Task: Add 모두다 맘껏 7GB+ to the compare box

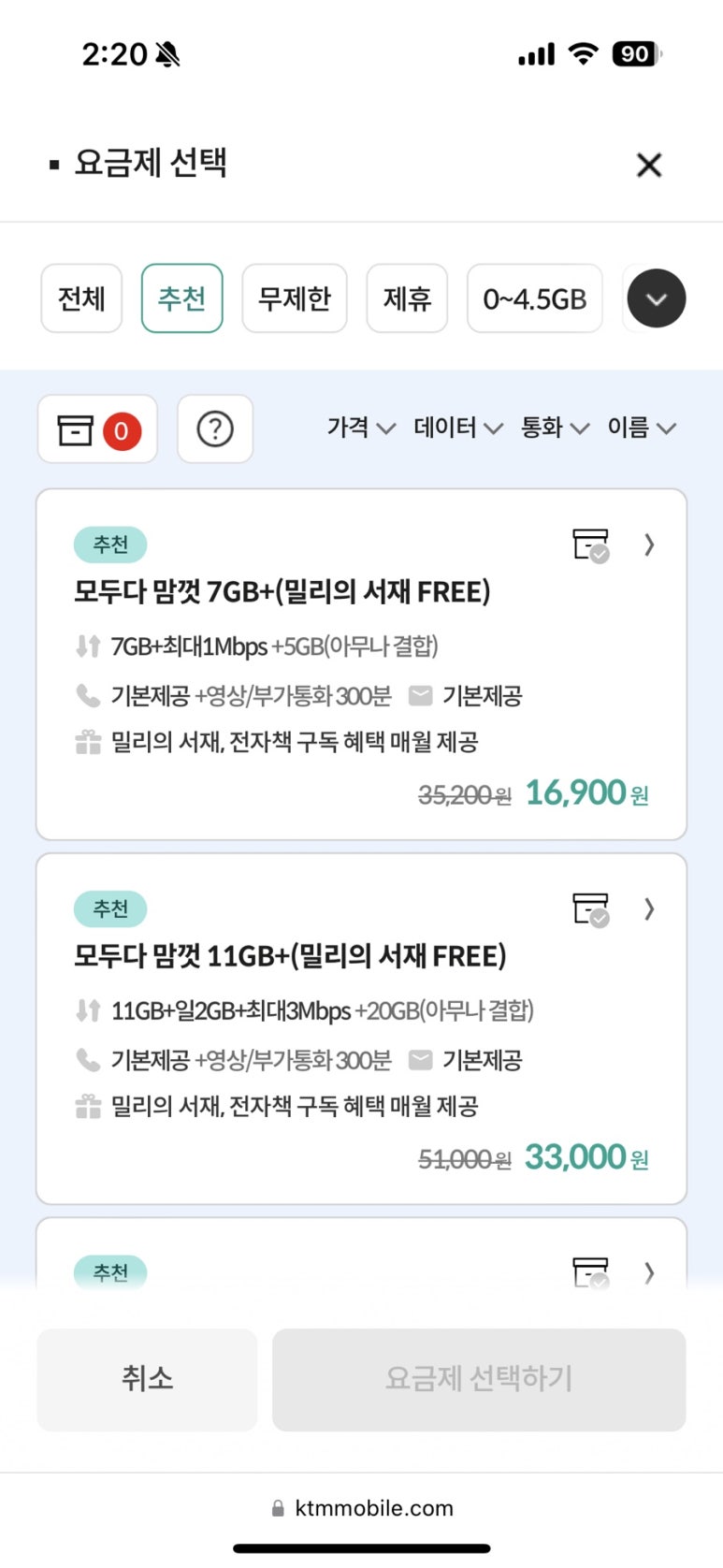Action: point(591,544)
